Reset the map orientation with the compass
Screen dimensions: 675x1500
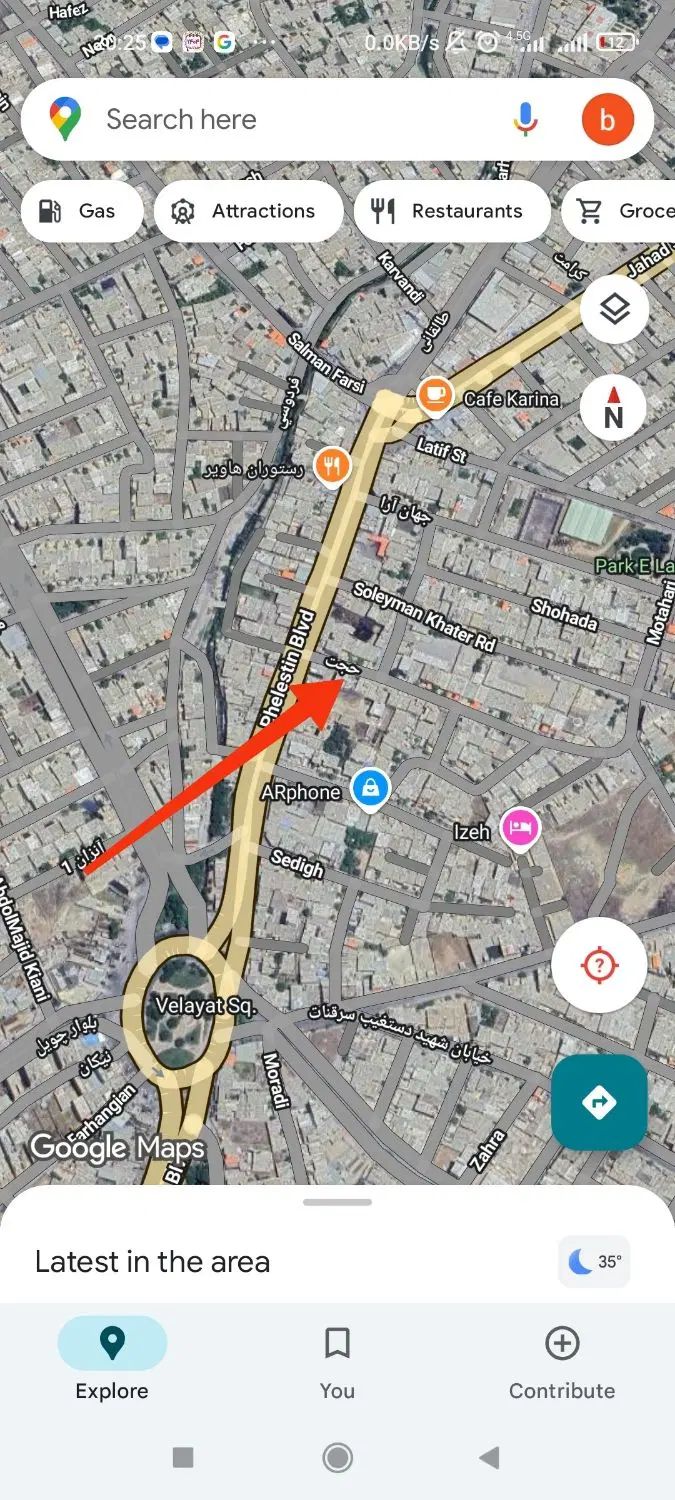click(x=614, y=408)
